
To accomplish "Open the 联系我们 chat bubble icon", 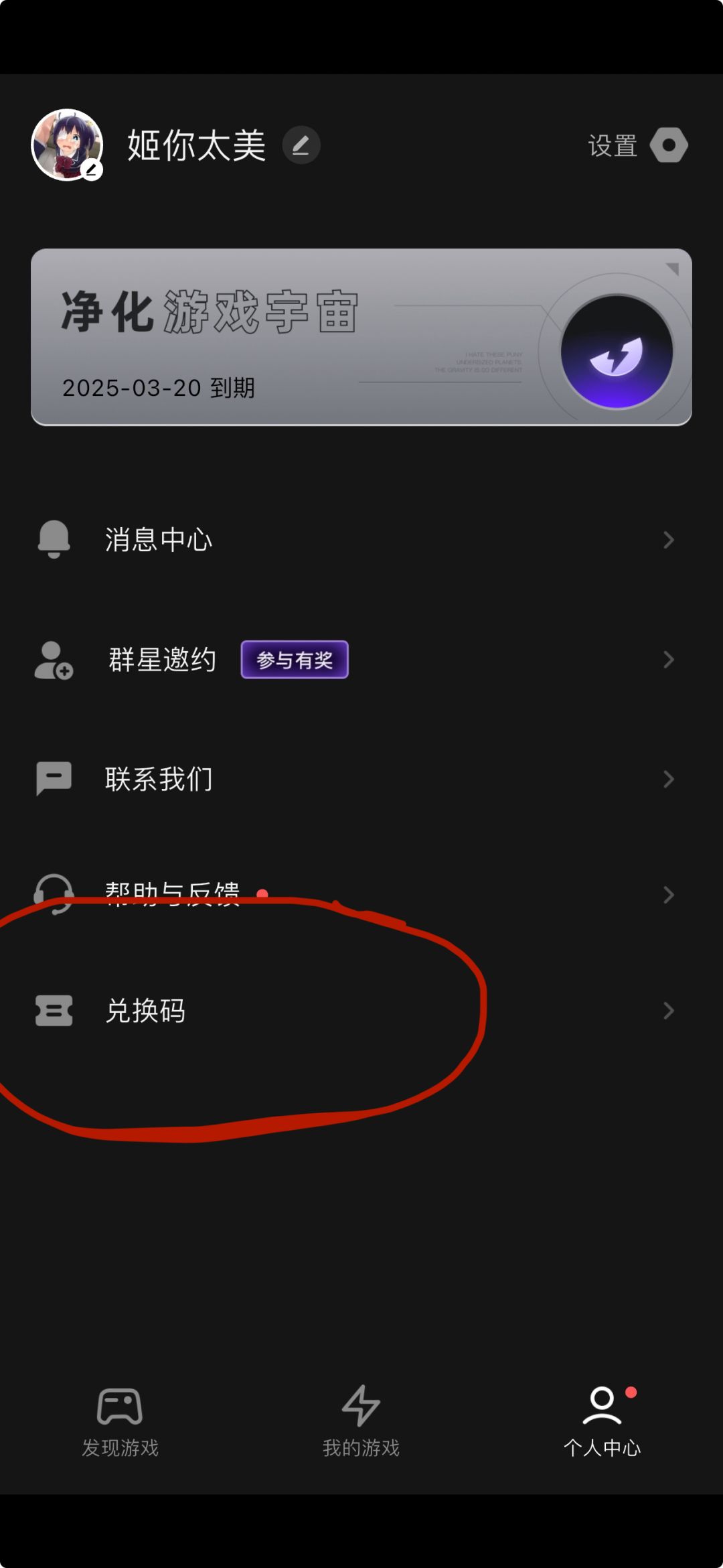I will click(x=54, y=778).
